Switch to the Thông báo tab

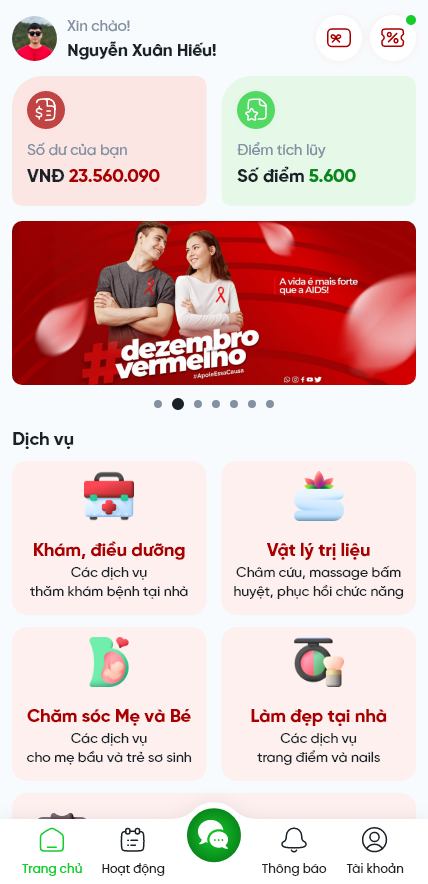(x=294, y=851)
